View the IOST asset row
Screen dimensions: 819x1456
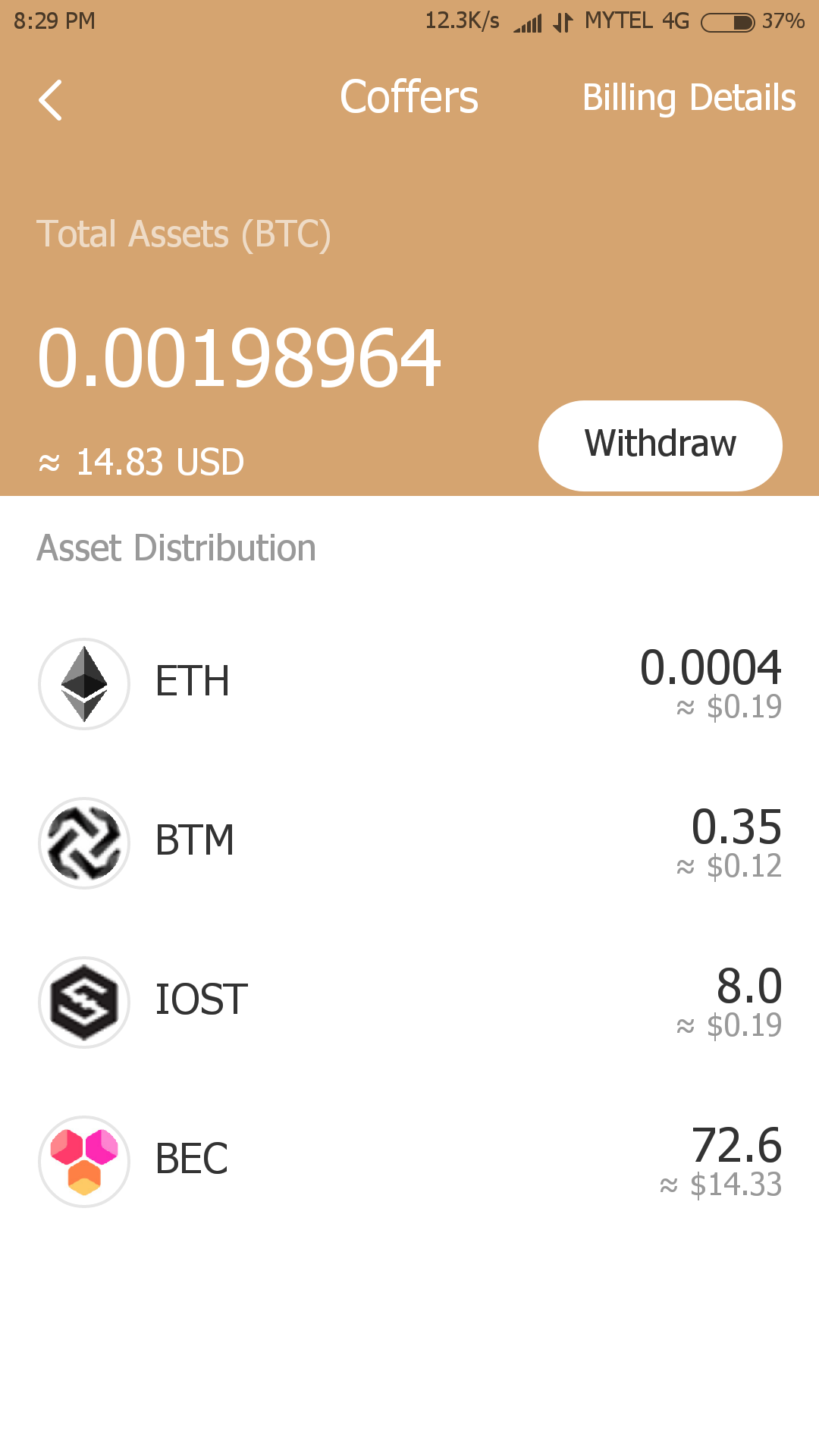pos(409,1002)
